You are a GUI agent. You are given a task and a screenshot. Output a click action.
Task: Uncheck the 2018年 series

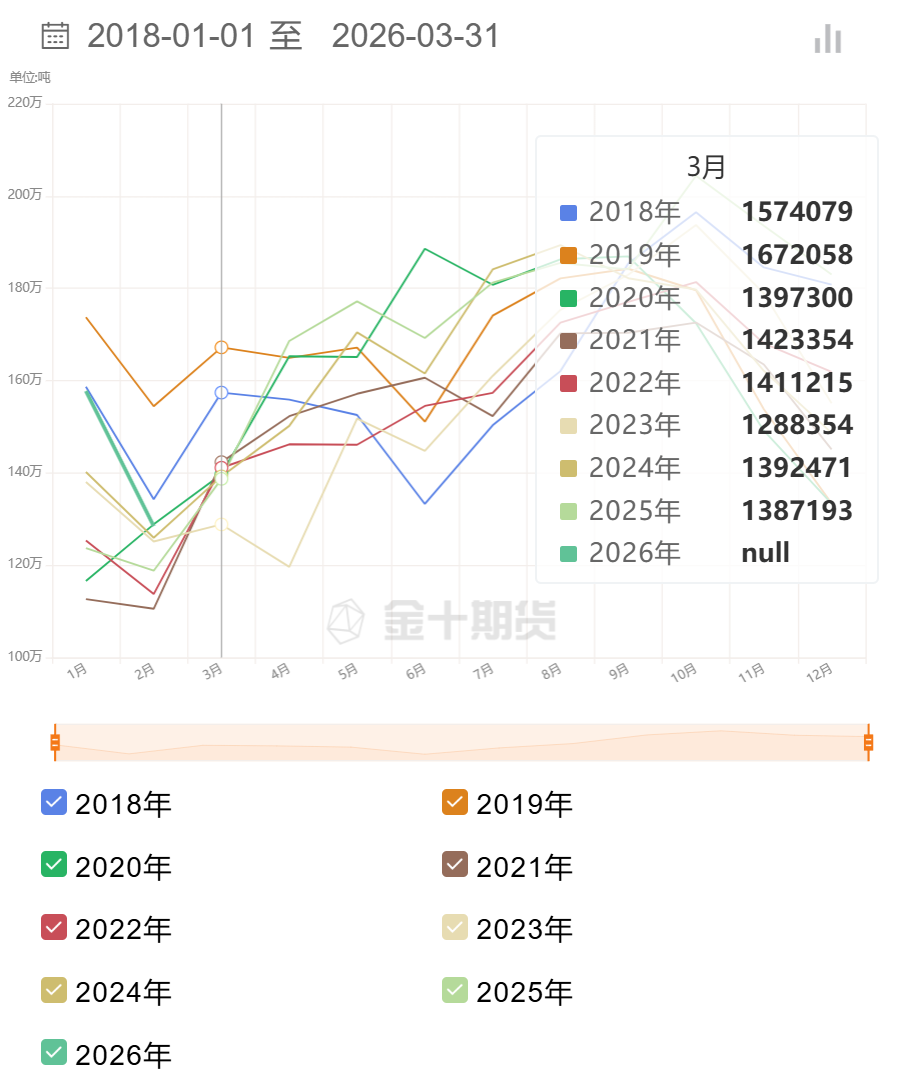(x=54, y=802)
